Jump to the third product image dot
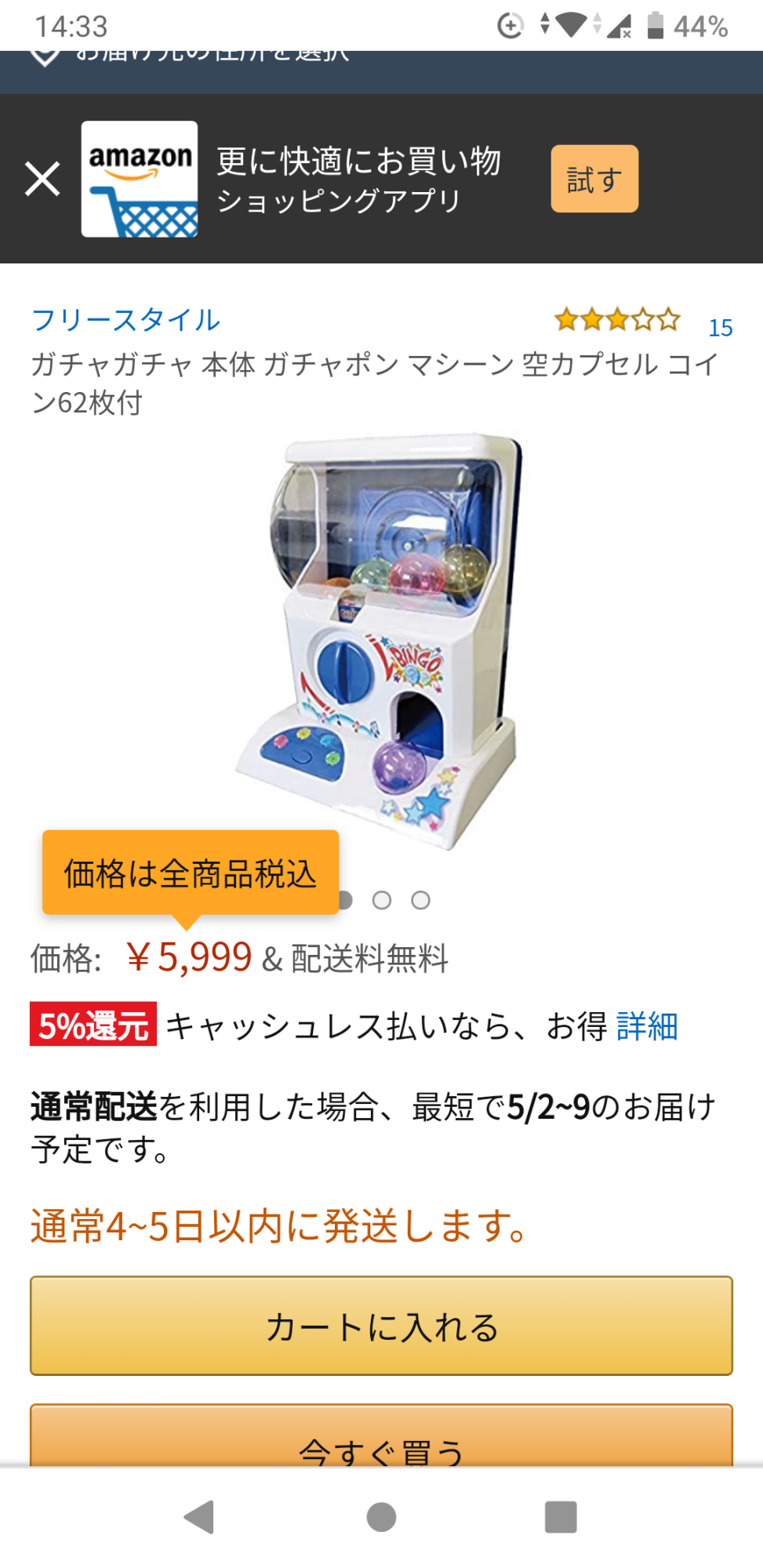763x1568 pixels. pyautogui.click(x=421, y=900)
